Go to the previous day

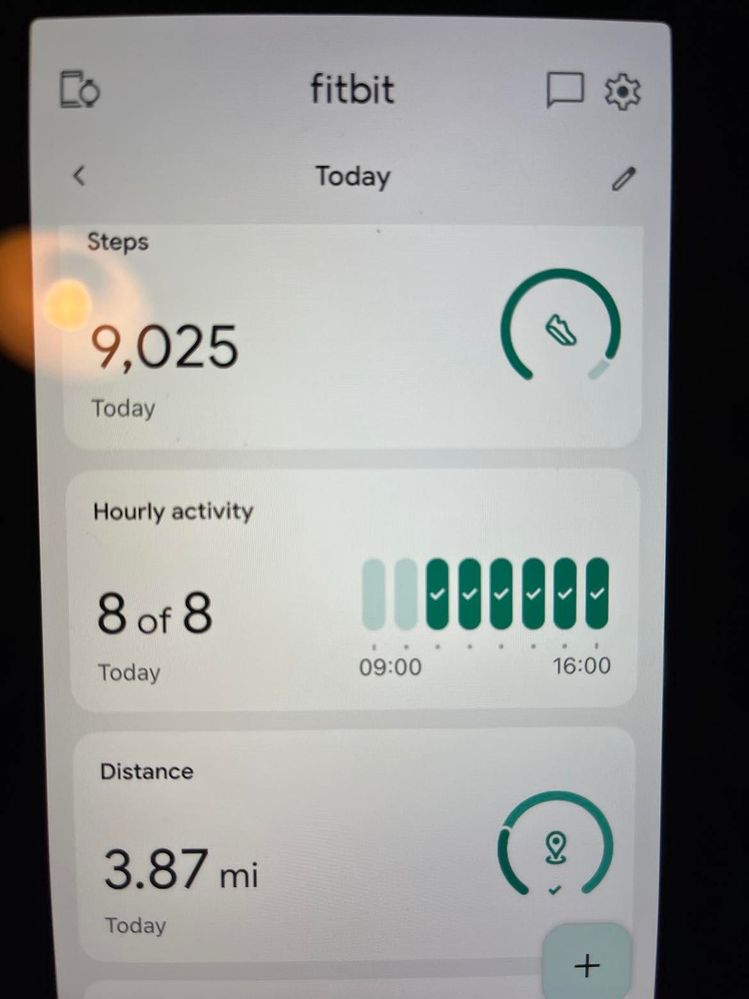click(79, 176)
